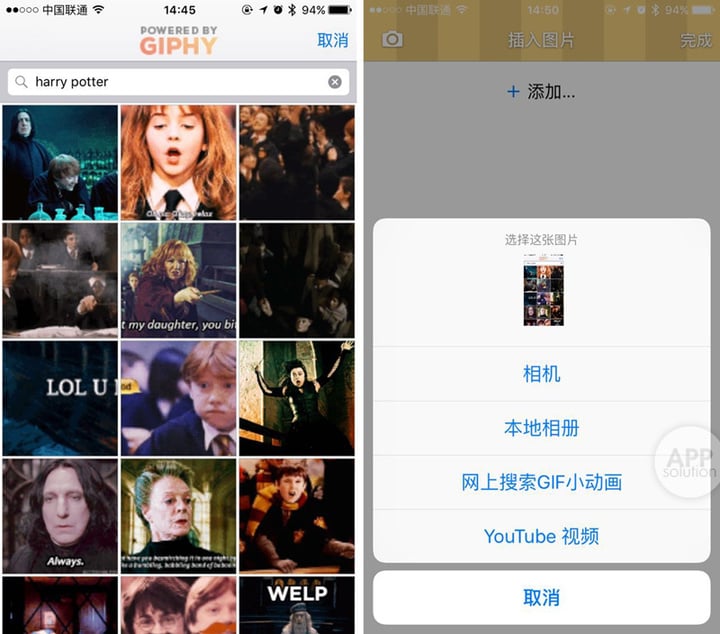Tap 取消 beside the GIPHY logo
Screen dimensions: 720x634
332,40
